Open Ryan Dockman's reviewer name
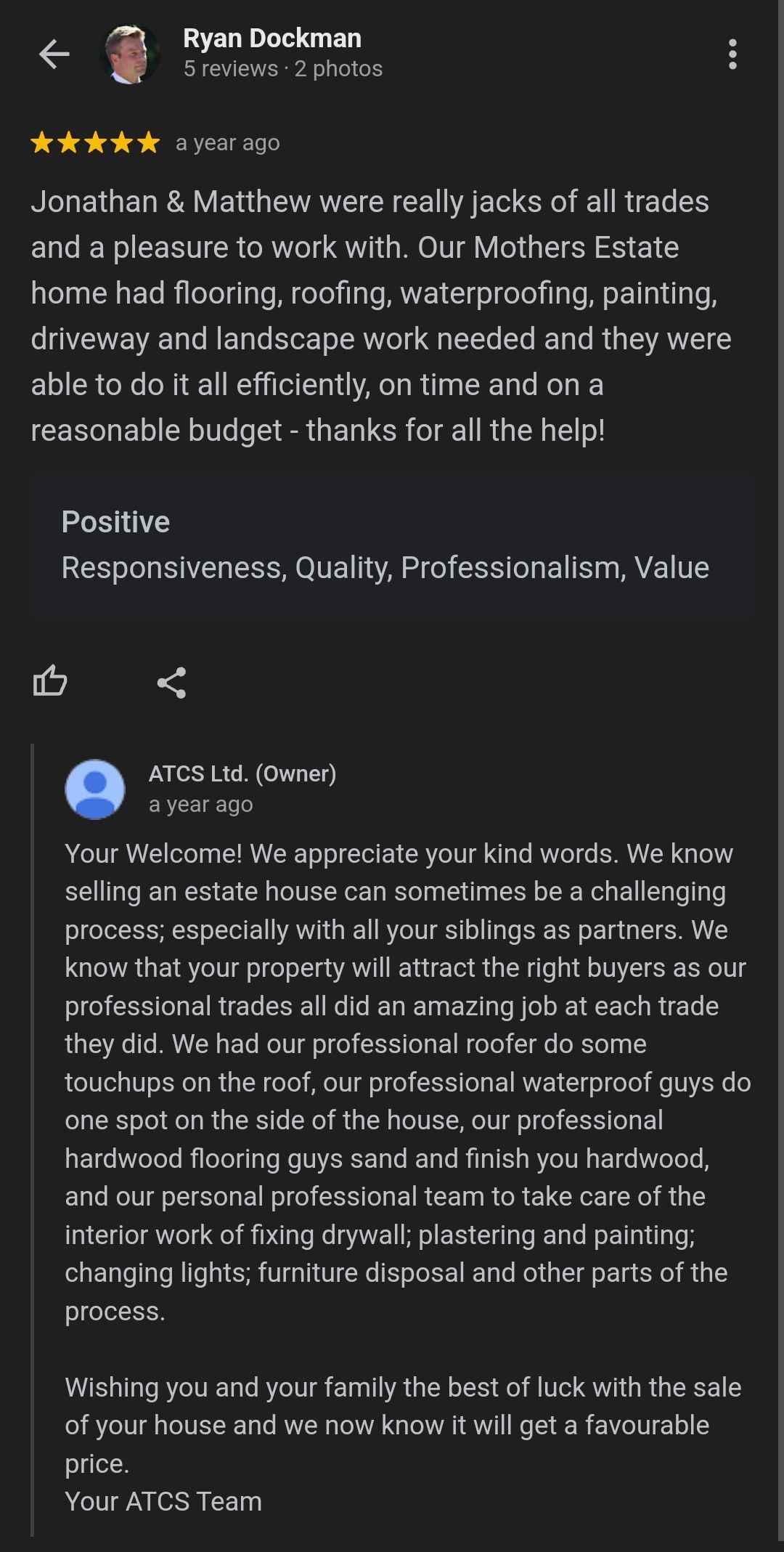Viewport: 784px width, 1552px height. 271,38
